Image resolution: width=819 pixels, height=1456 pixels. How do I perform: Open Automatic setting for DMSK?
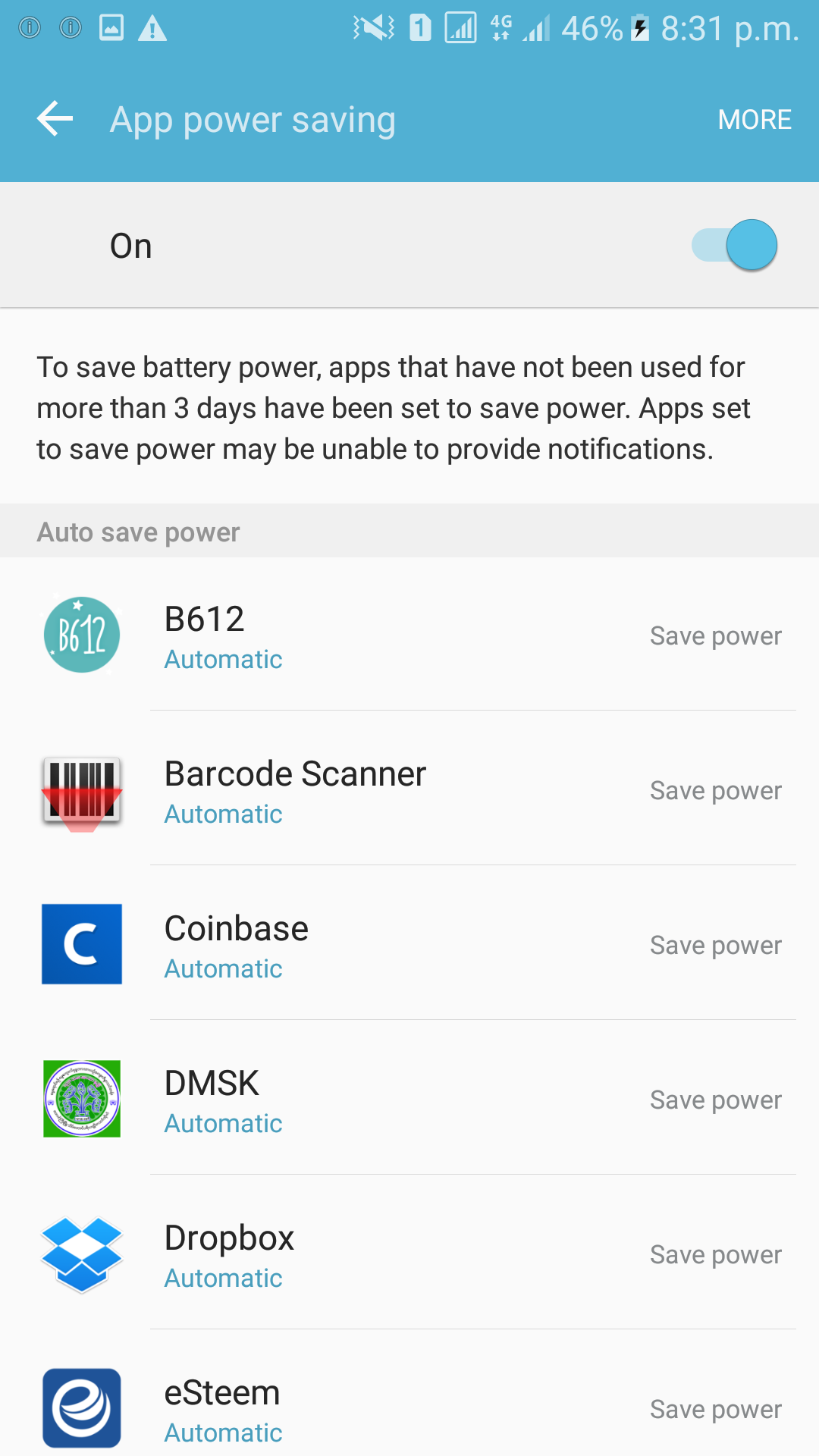point(222,1123)
